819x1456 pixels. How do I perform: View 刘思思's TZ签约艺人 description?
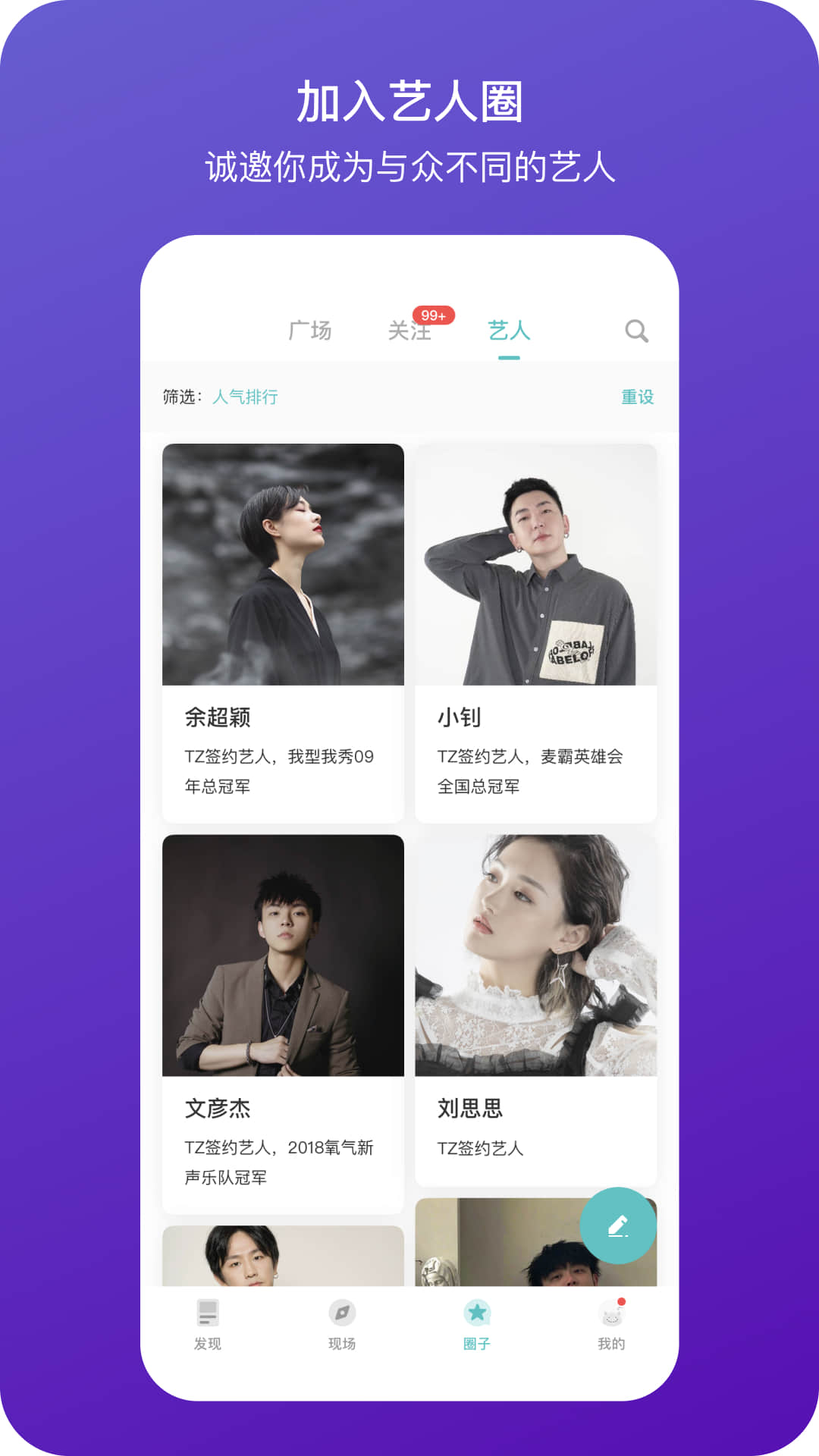pos(481,1149)
